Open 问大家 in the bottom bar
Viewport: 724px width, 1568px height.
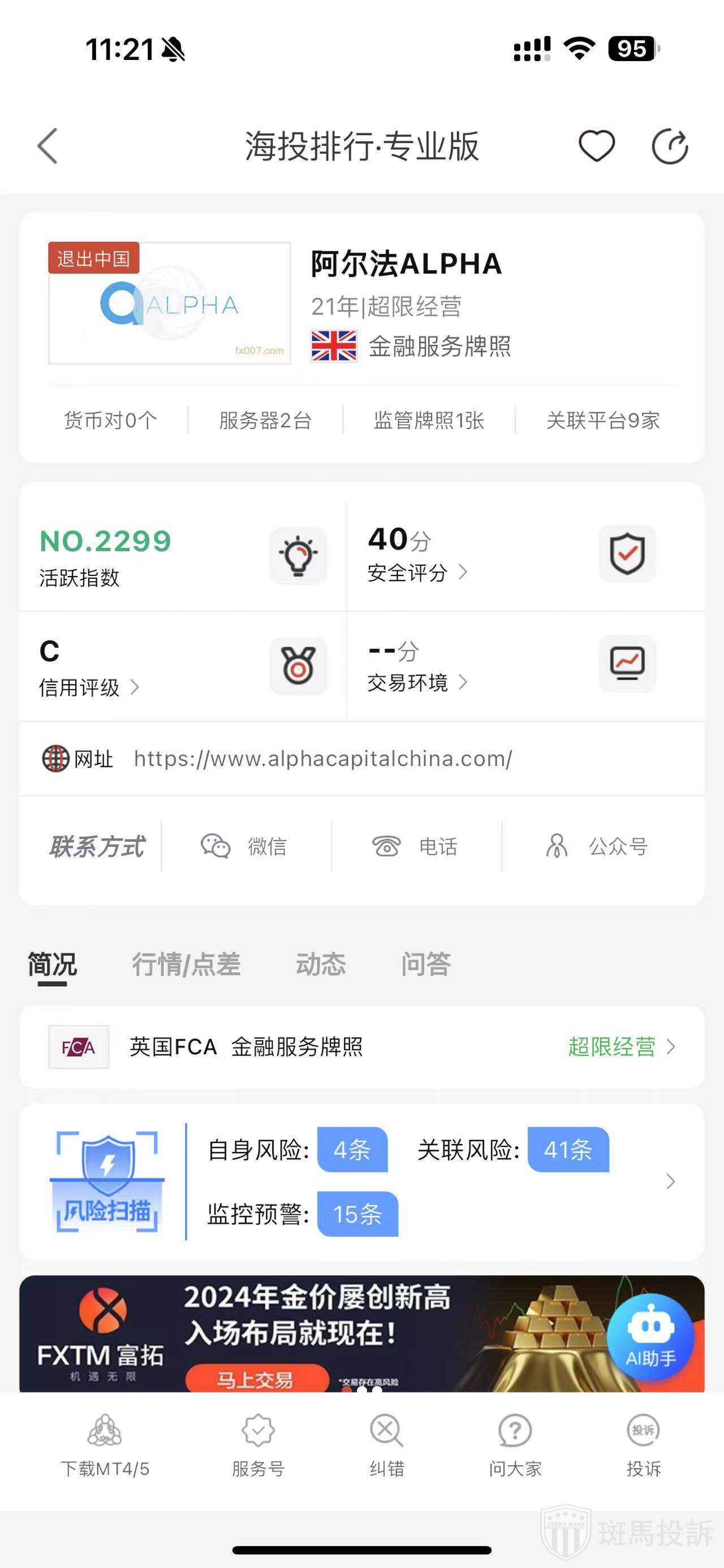point(515,1446)
